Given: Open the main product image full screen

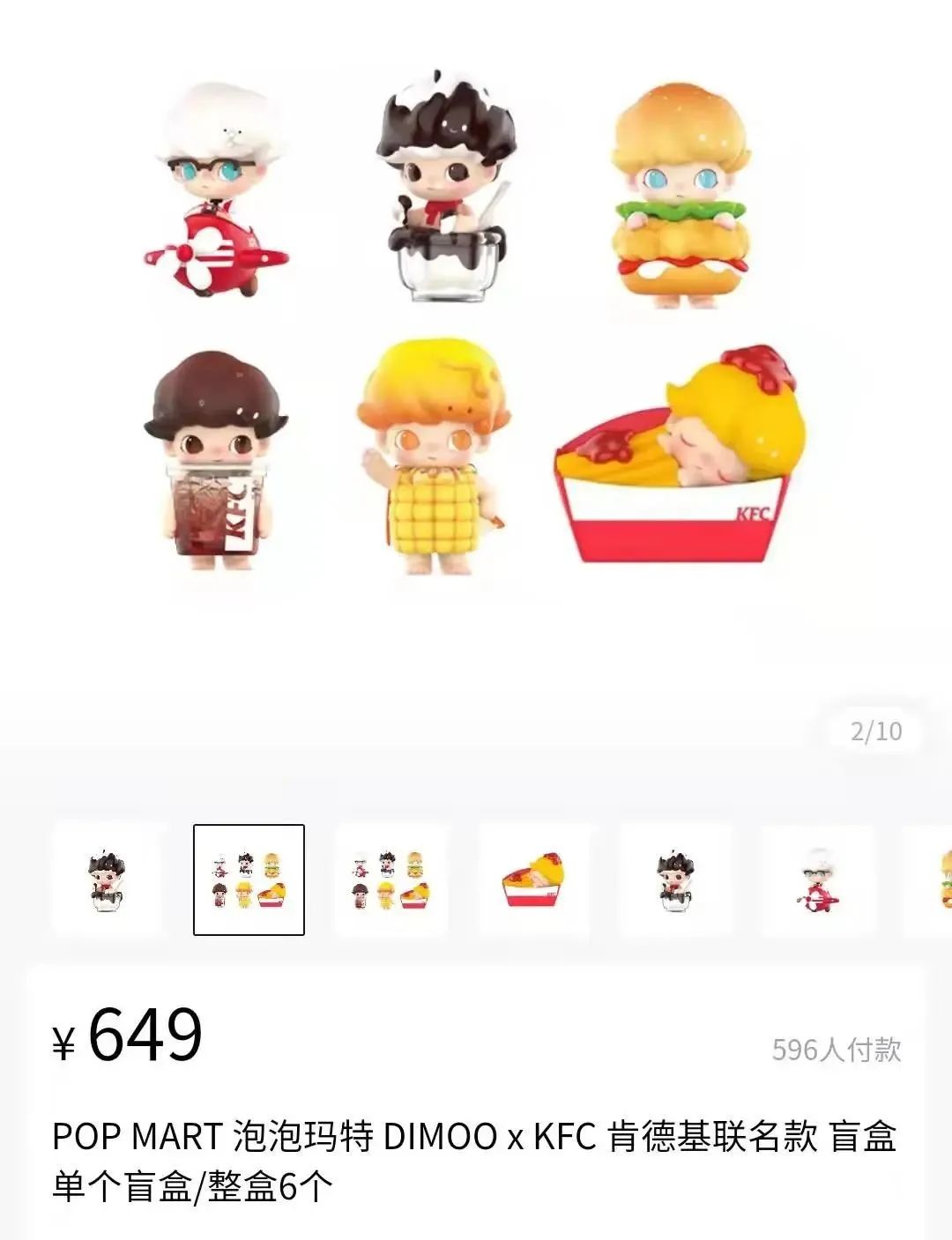Looking at the screenshot, I should [476, 353].
